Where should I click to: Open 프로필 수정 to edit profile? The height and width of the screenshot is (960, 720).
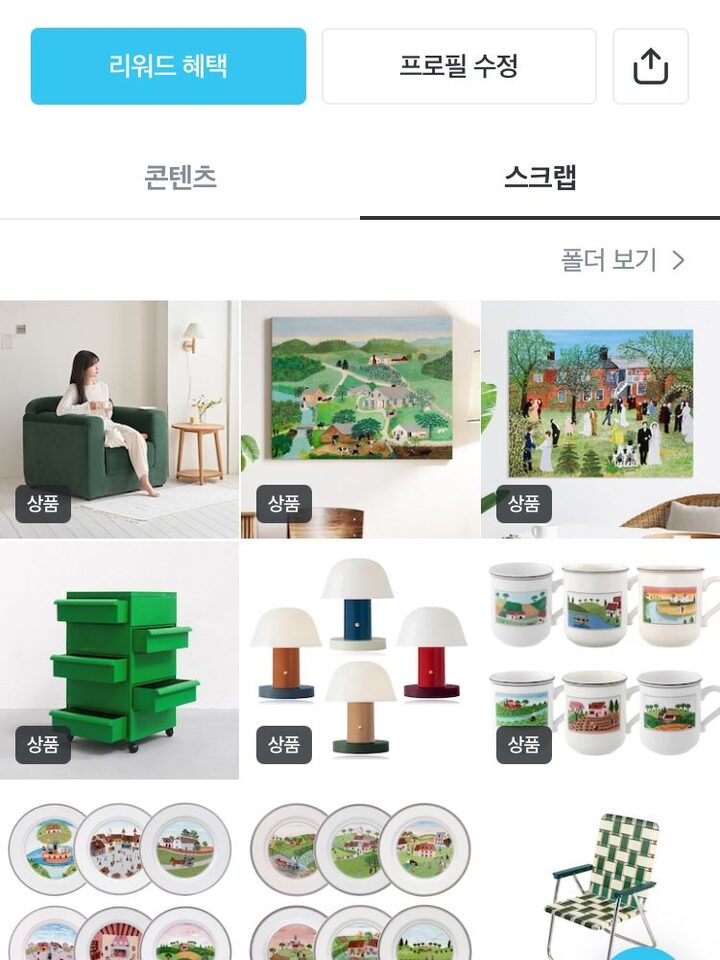pos(459,66)
